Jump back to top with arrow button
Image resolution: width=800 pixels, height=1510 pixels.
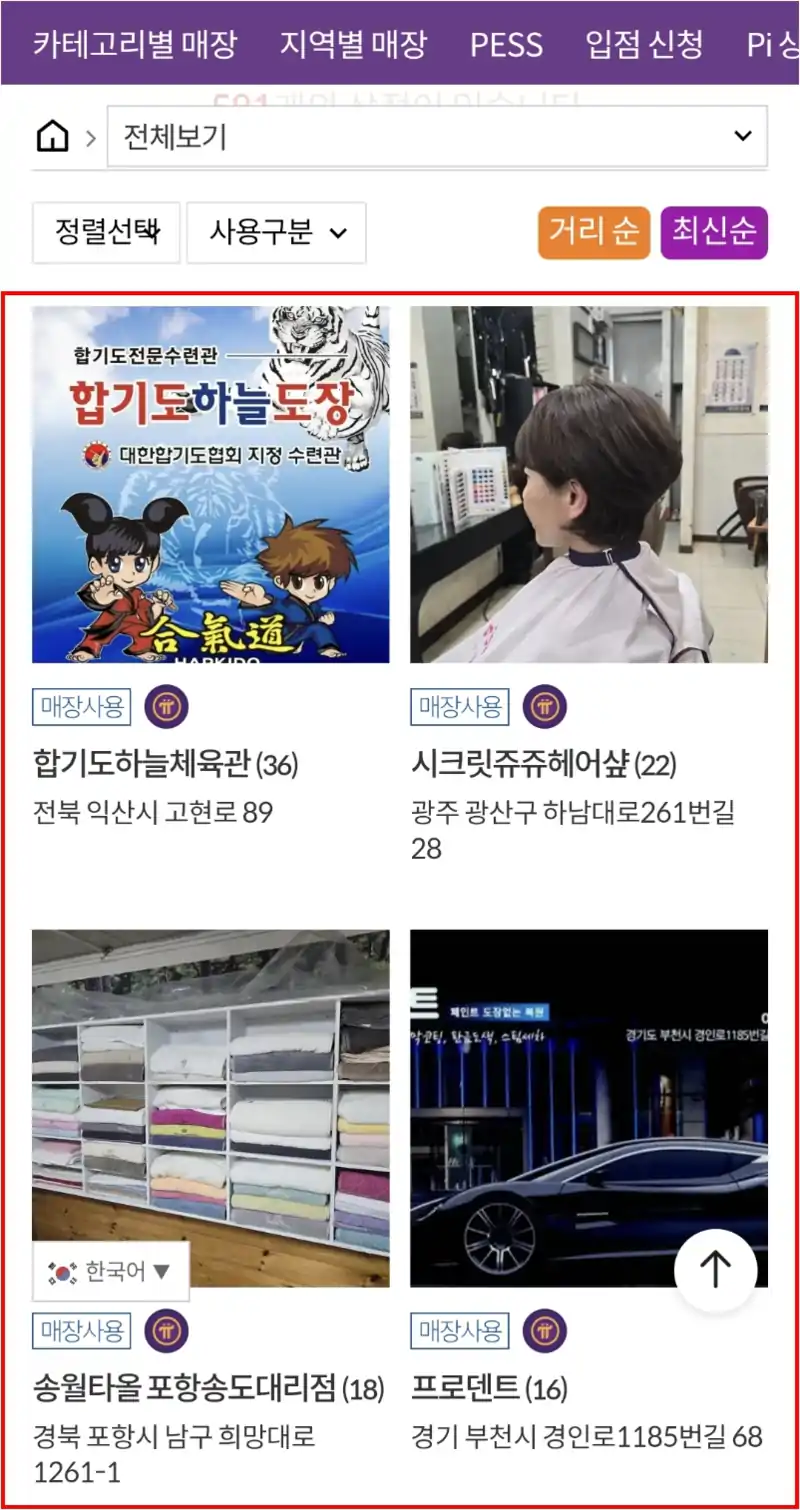coord(715,1270)
